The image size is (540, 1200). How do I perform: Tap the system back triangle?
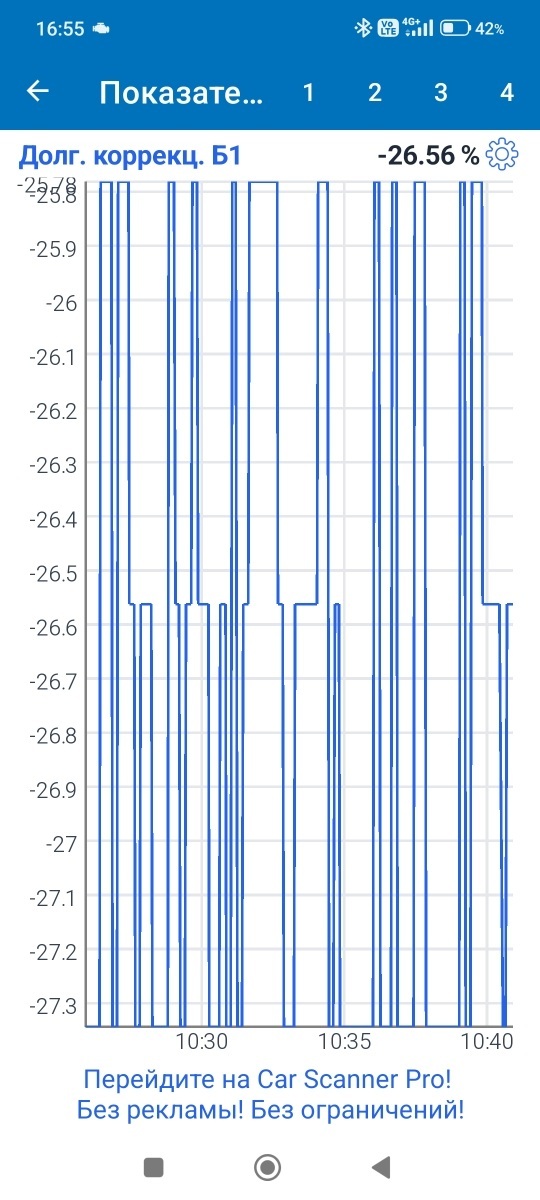point(380,1166)
